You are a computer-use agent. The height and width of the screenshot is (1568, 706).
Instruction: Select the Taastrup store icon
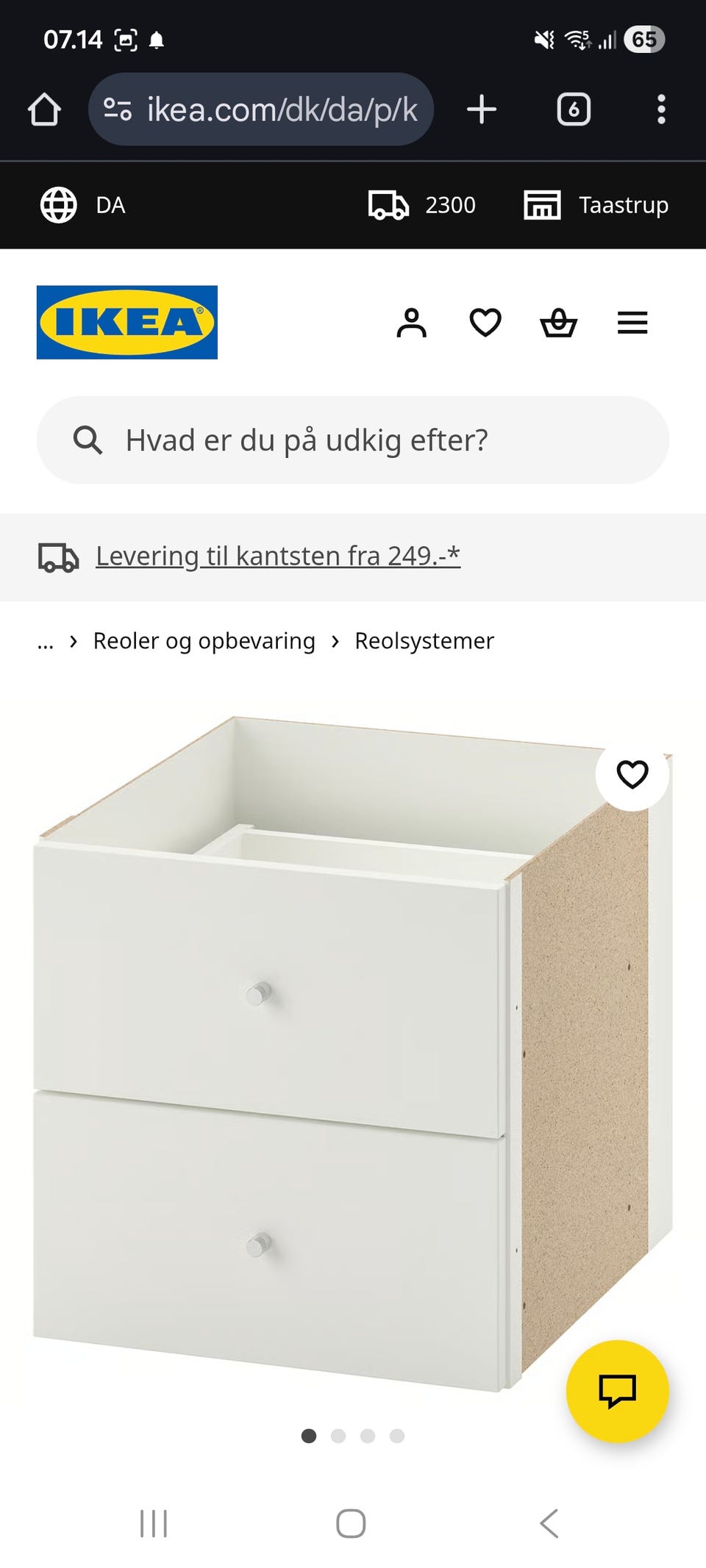click(x=542, y=205)
